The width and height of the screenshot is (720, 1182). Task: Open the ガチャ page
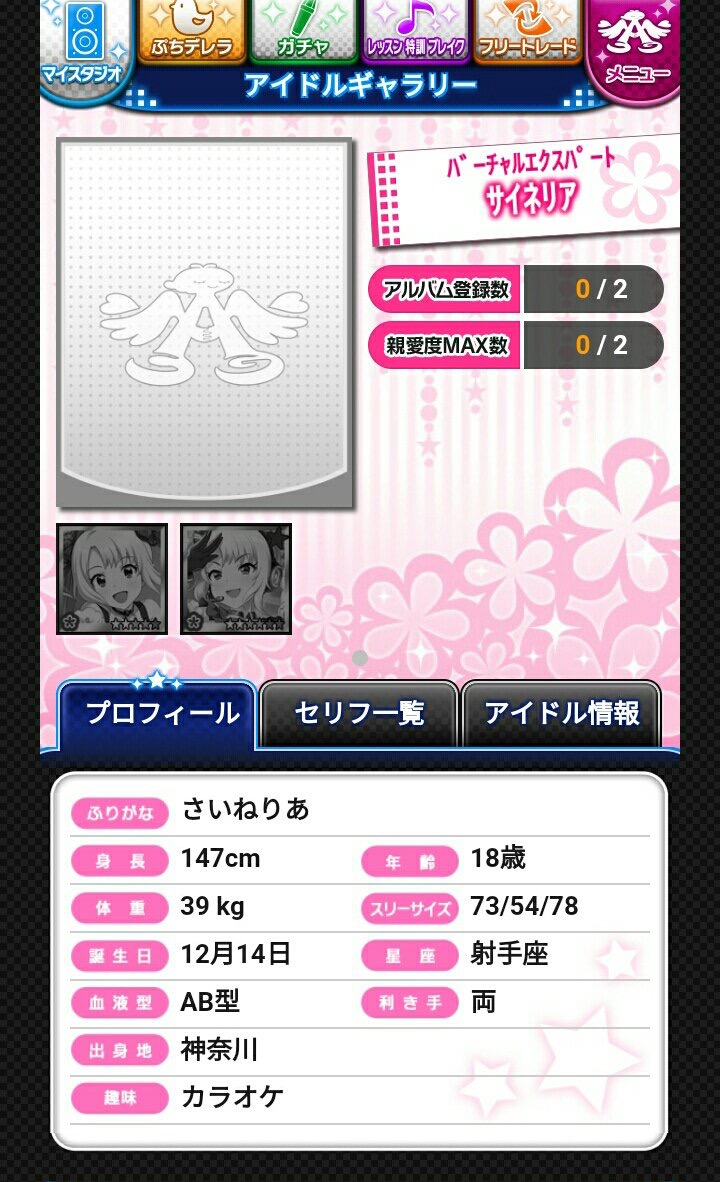[304, 31]
